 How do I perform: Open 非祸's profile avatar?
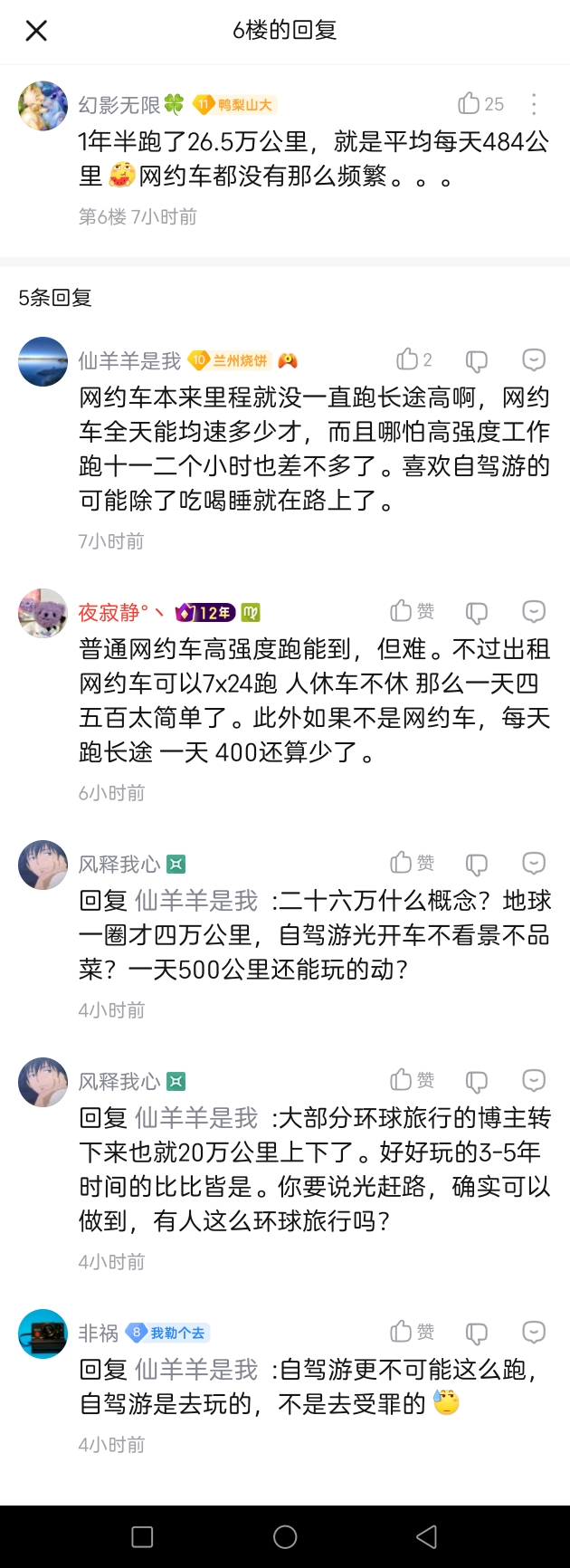pos(43,1334)
